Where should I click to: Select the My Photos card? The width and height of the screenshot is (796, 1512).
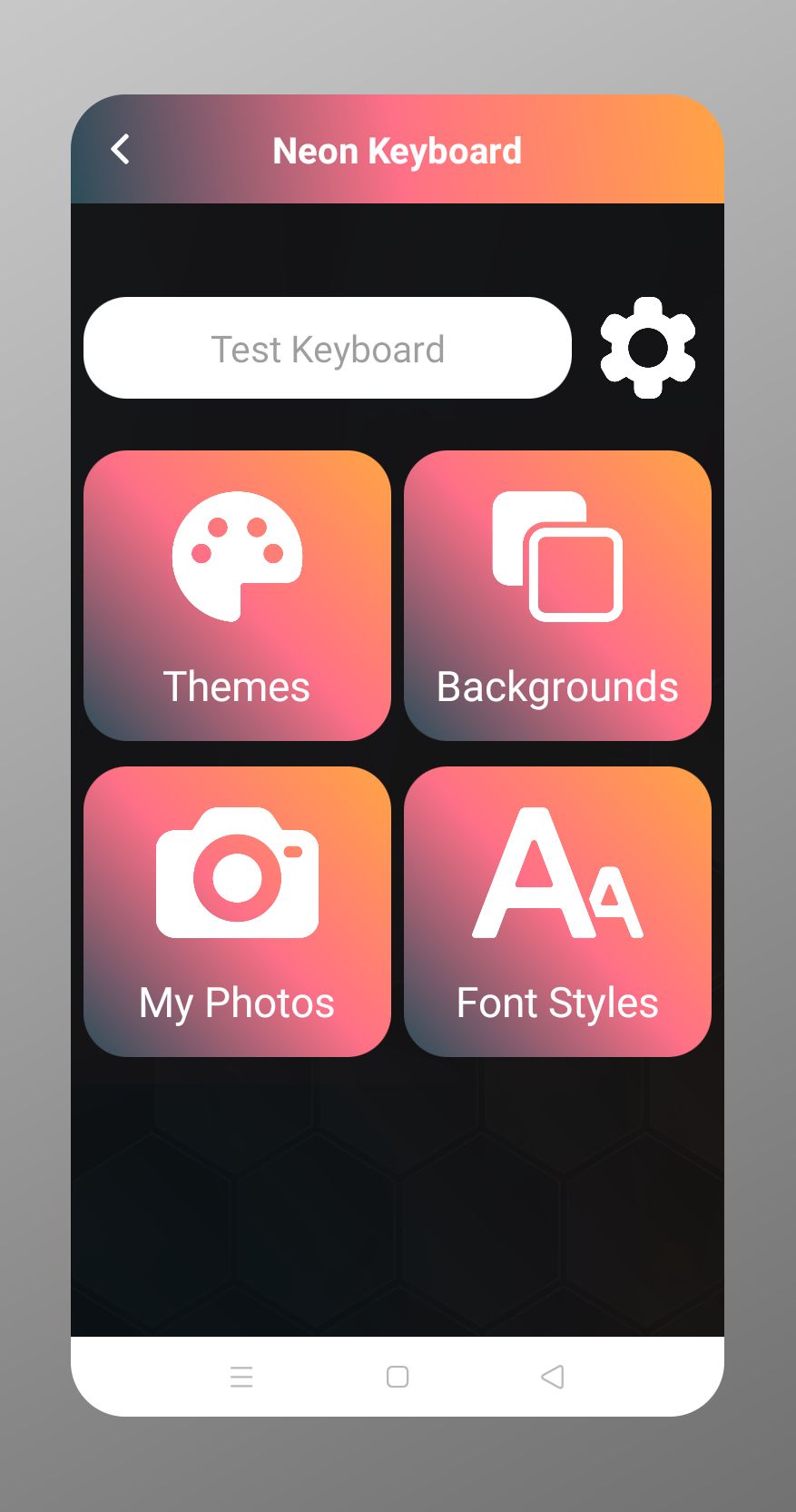coord(237,912)
